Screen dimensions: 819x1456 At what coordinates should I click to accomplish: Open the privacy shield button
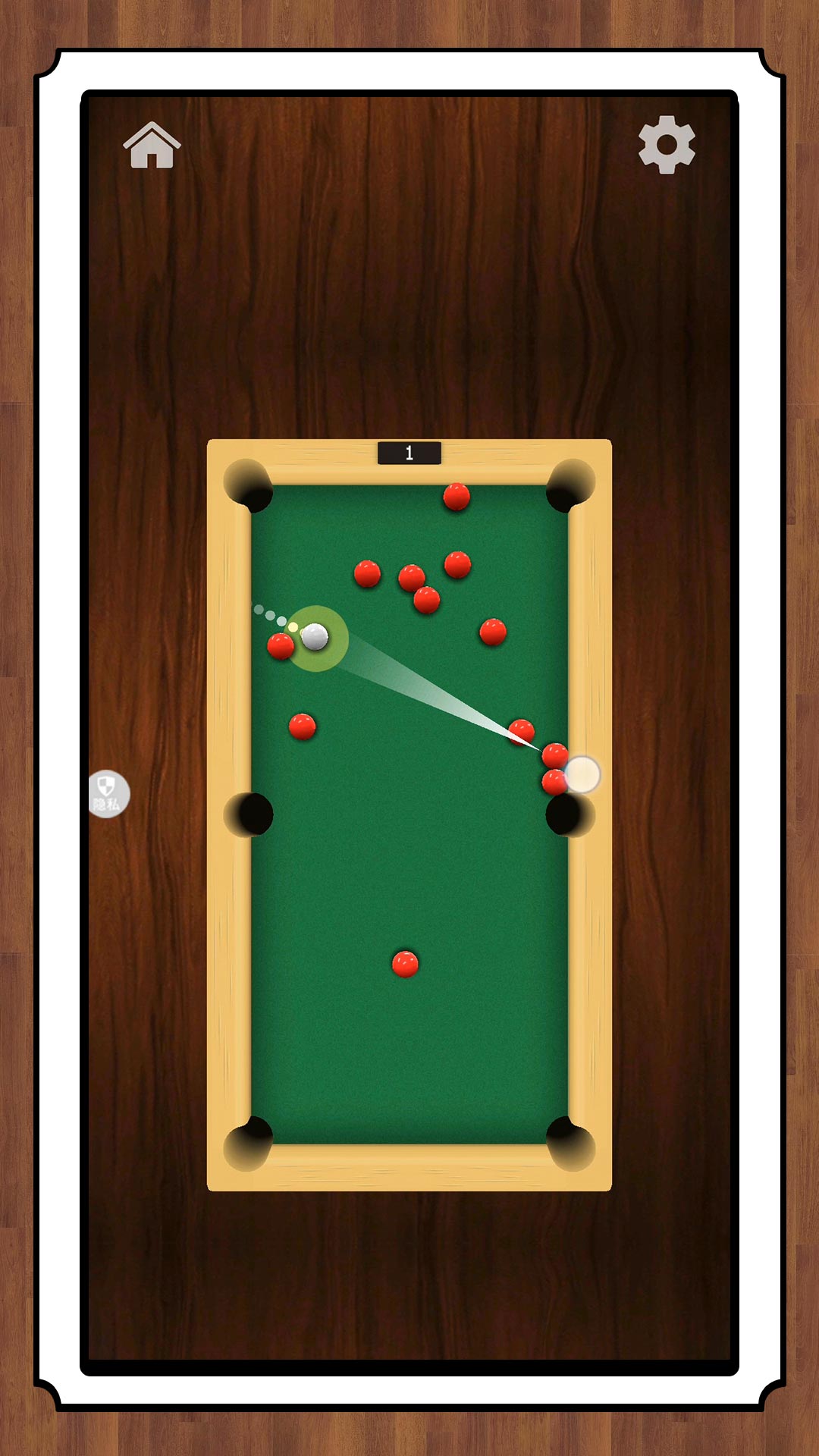coord(108,794)
